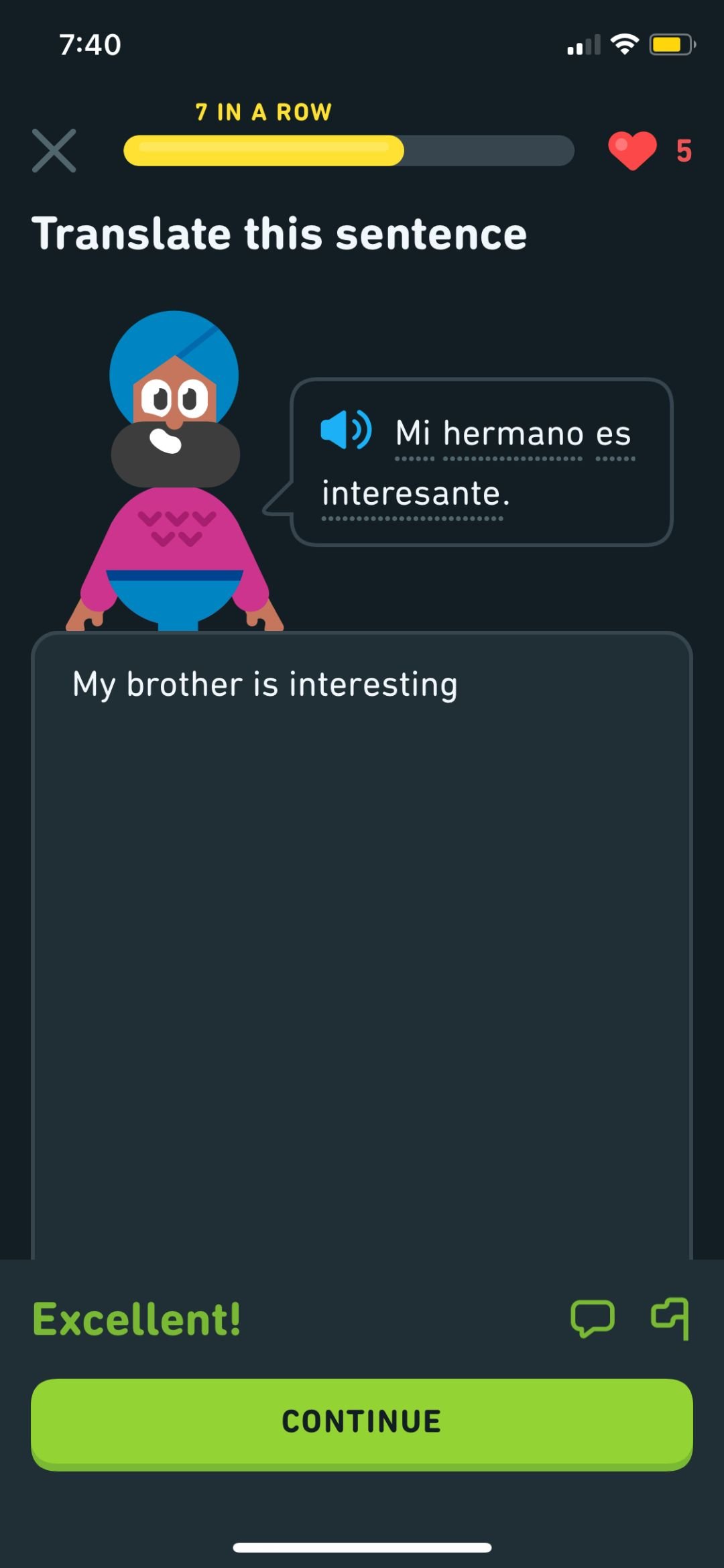This screenshot has width=724, height=1568.
Task: Continue to the next exercise
Action: (362, 1423)
